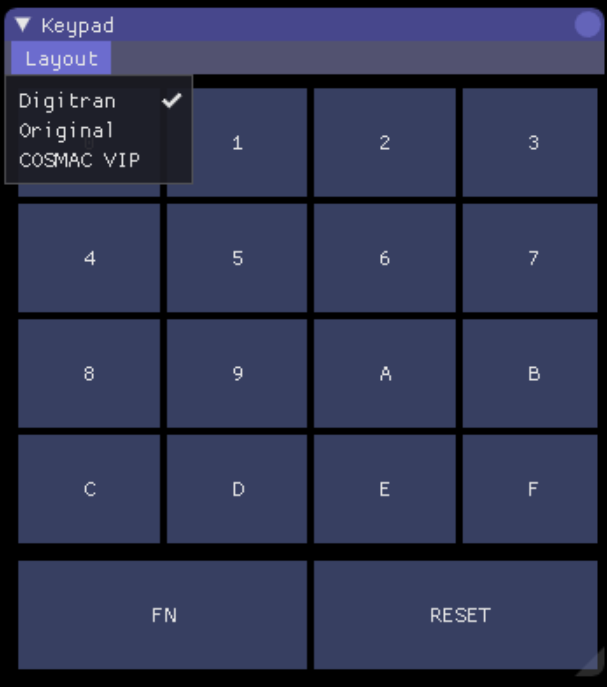This screenshot has width=607, height=687.
Task: Hit keypad key 2
Action: pyautogui.click(x=385, y=142)
